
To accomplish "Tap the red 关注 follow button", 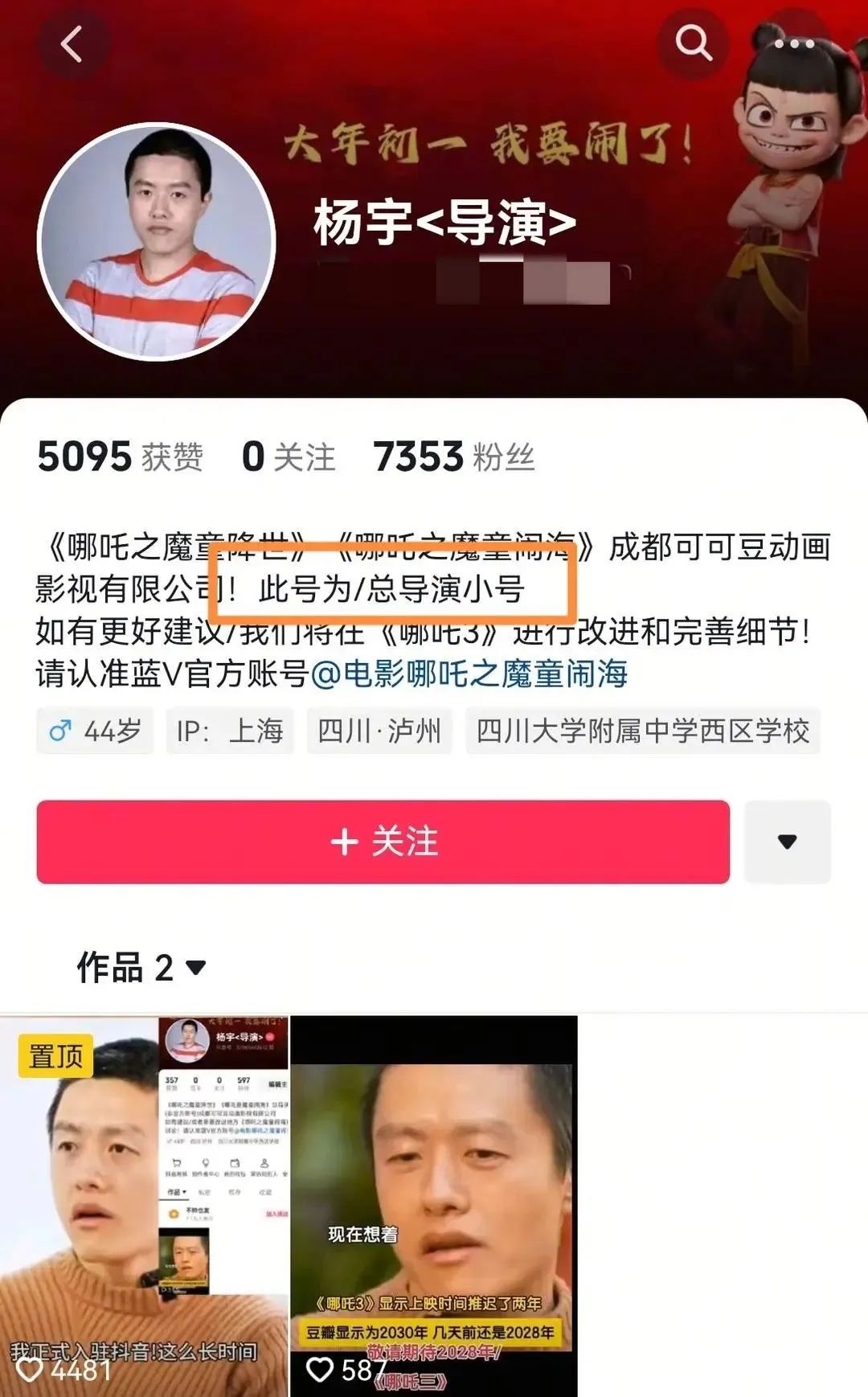I will [383, 842].
